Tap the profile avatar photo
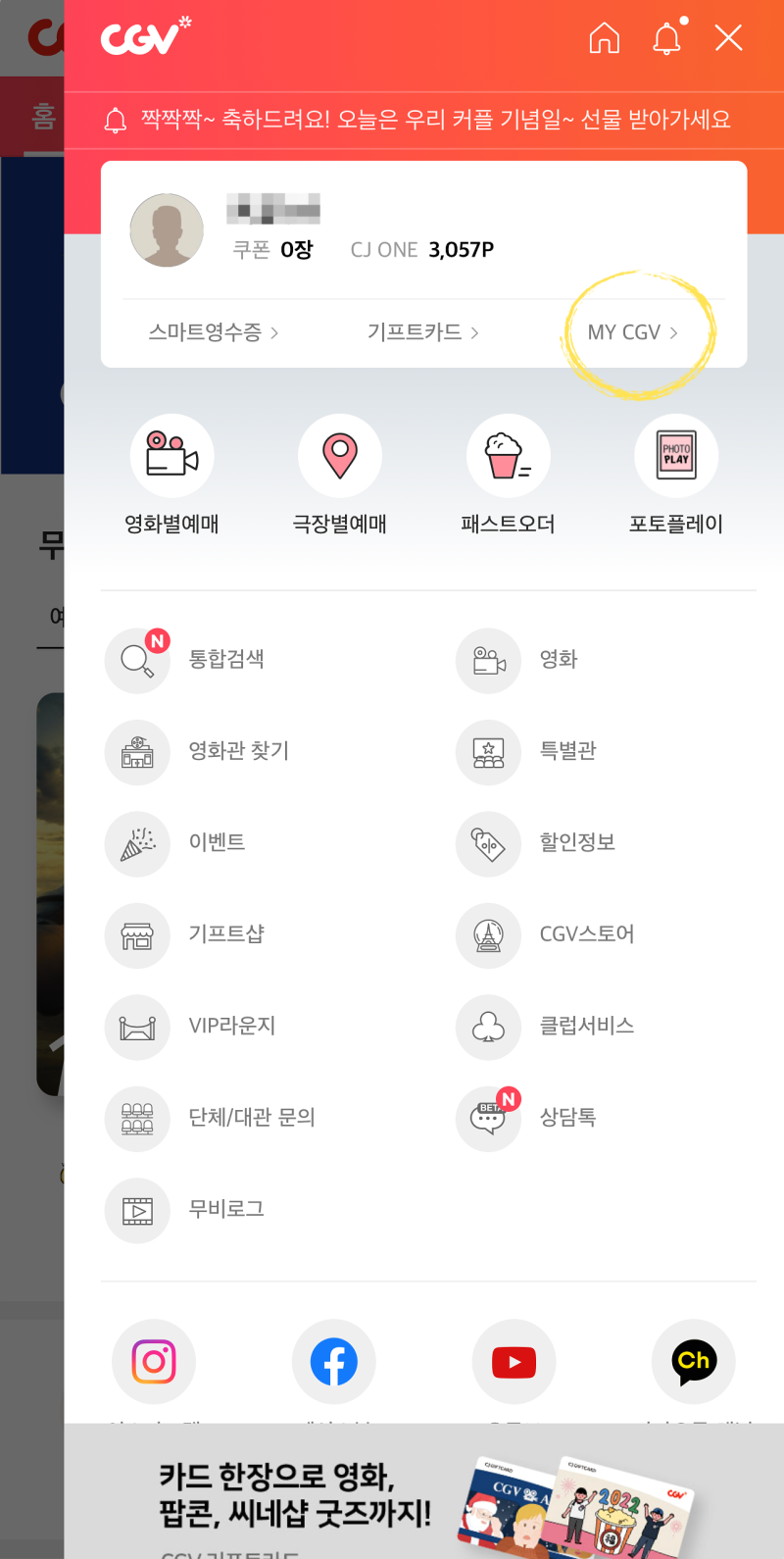 [166, 229]
